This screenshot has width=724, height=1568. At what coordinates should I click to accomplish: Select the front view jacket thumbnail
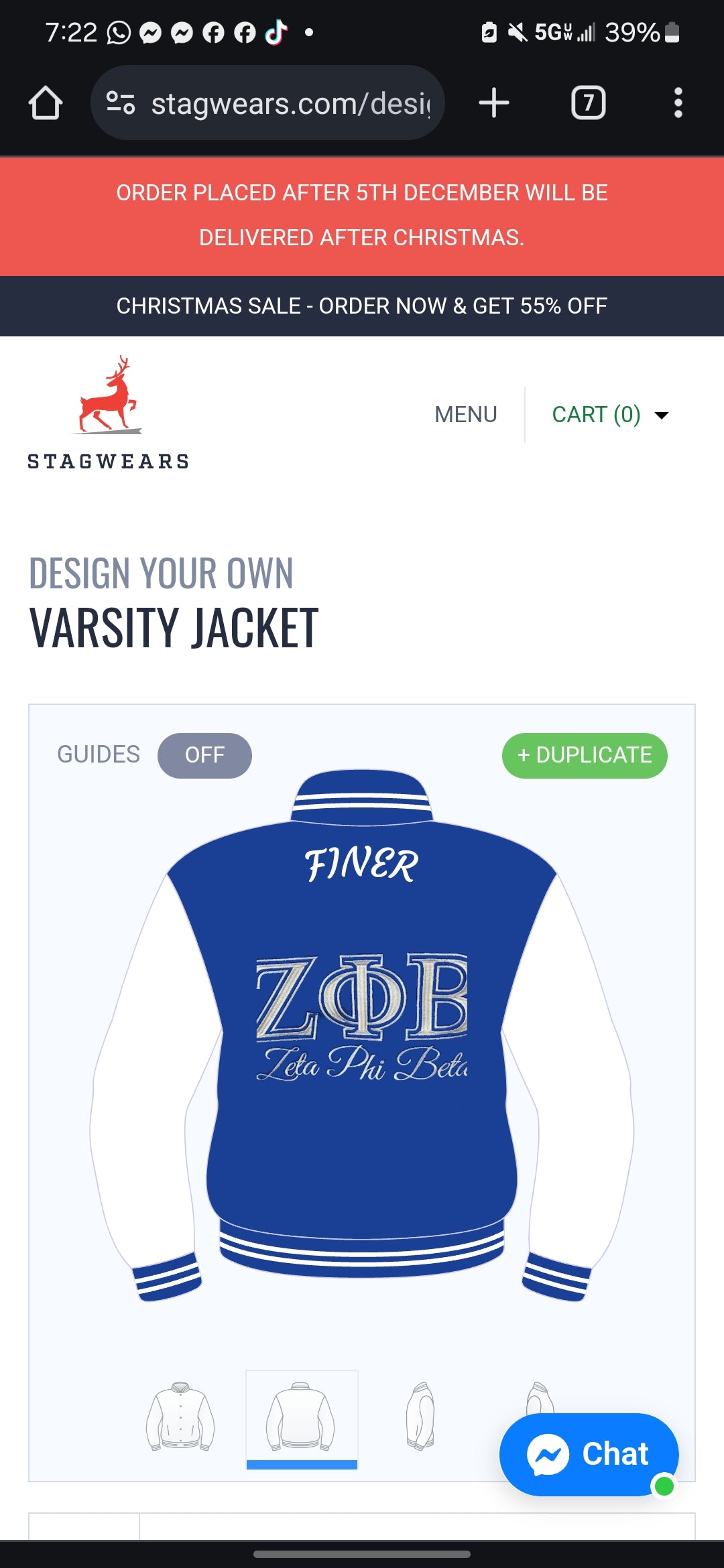pyautogui.click(x=180, y=1416)
